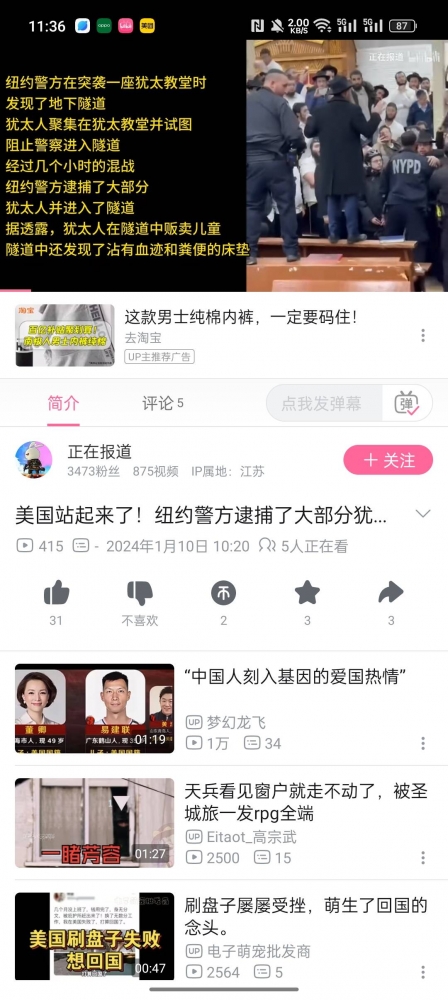Open the ad's three-dot options menu

tap(422, 335)
